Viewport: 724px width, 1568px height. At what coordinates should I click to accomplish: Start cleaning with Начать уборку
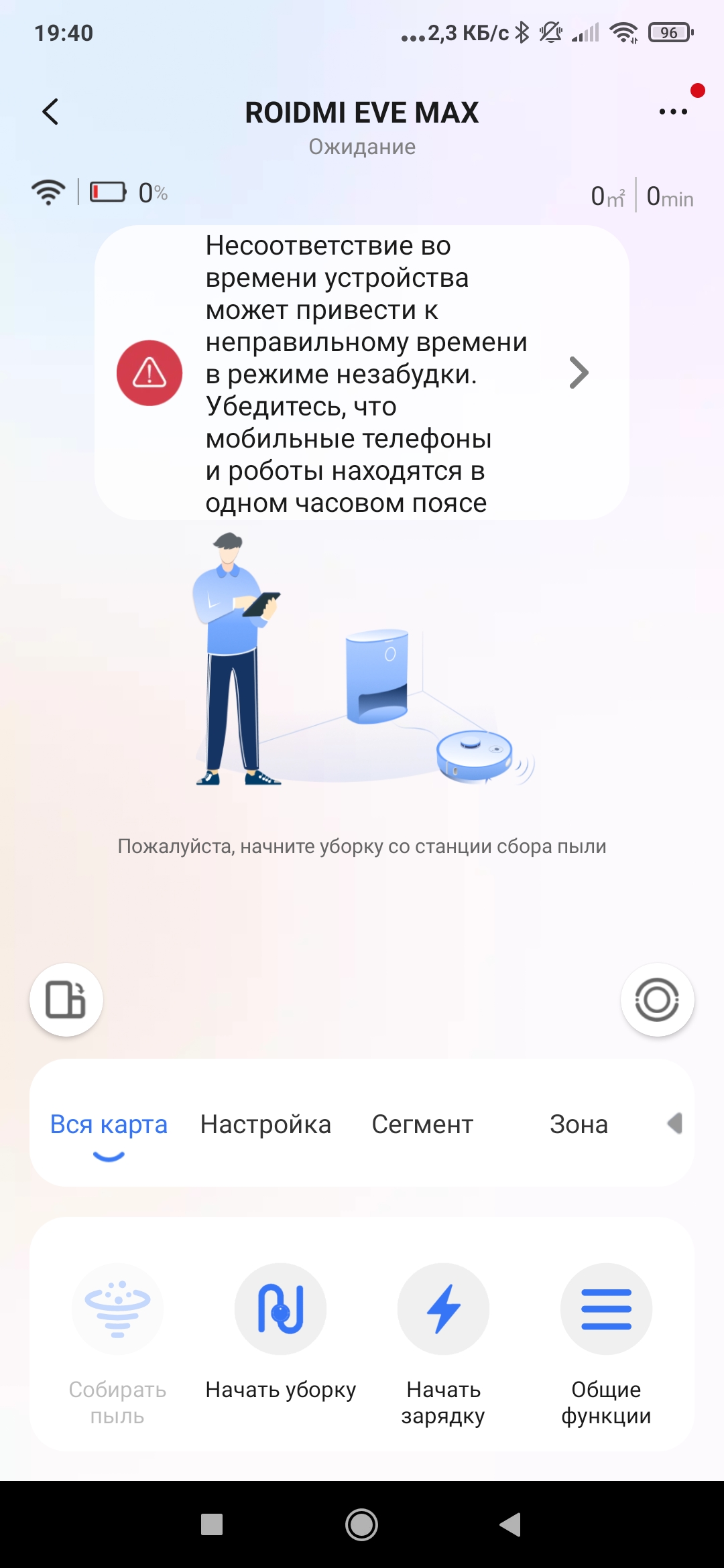(x=280, y=1310)
